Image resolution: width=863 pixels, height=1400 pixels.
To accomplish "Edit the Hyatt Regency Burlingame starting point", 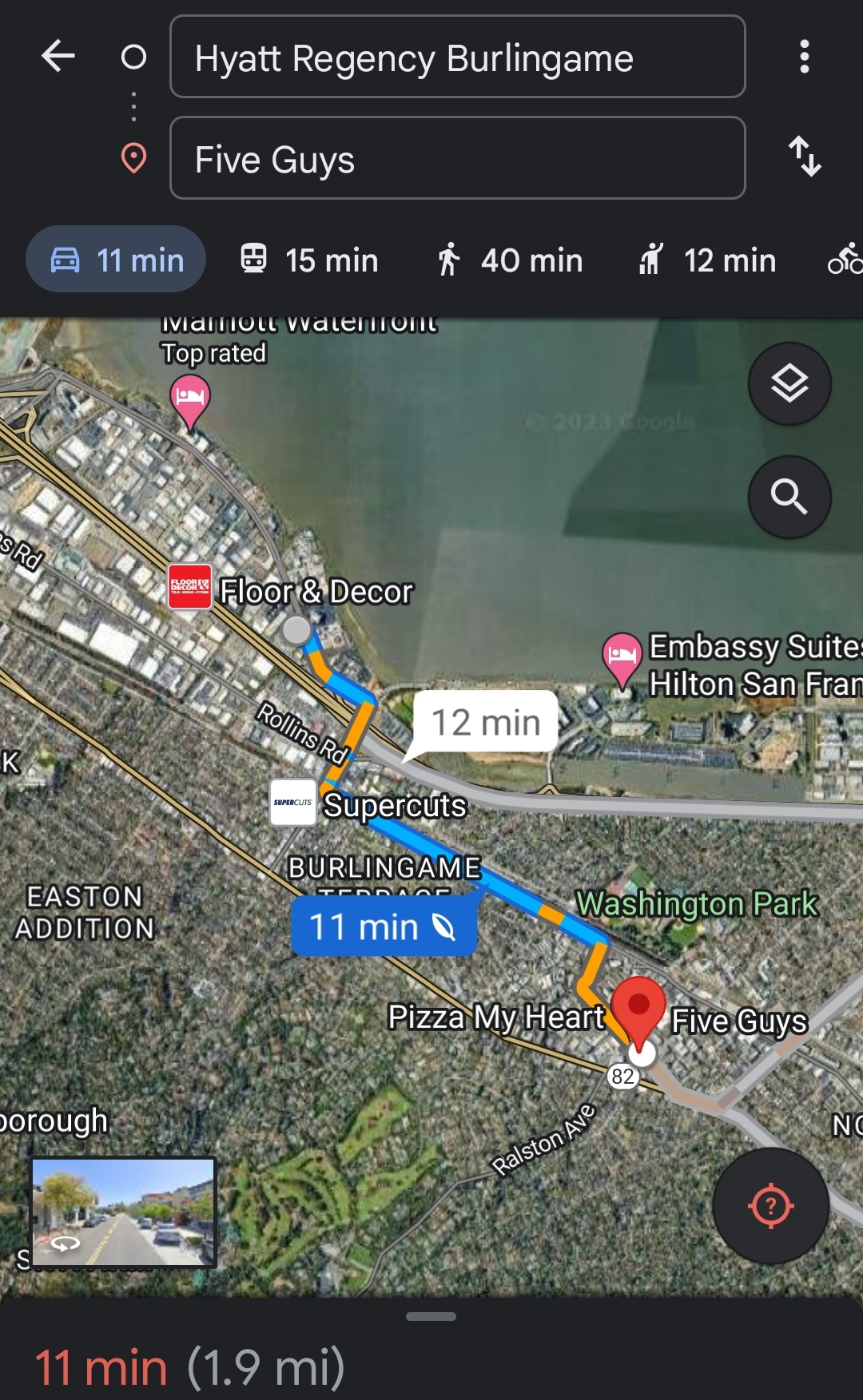I will click(x=457, y=57).
